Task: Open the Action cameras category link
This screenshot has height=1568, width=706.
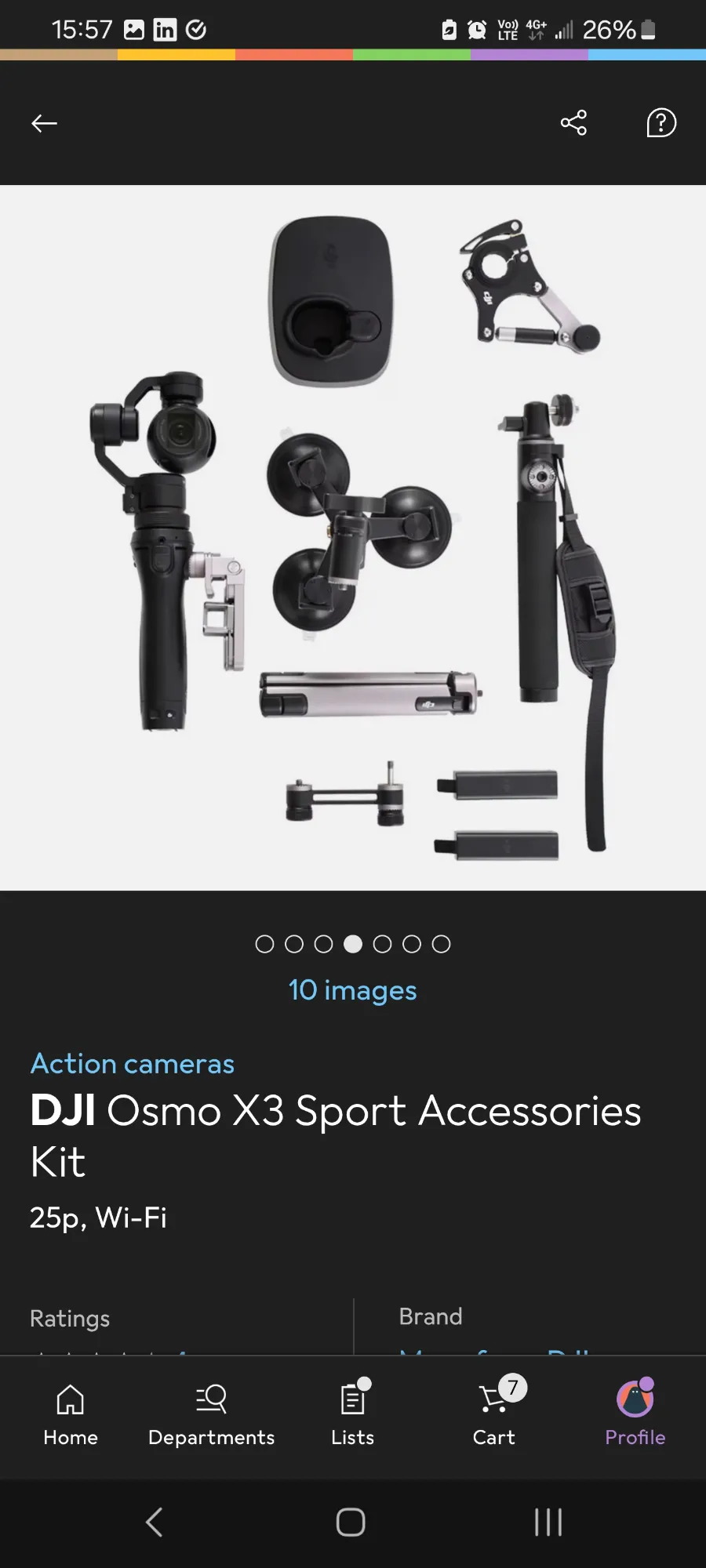Action: click(132, 1064)
